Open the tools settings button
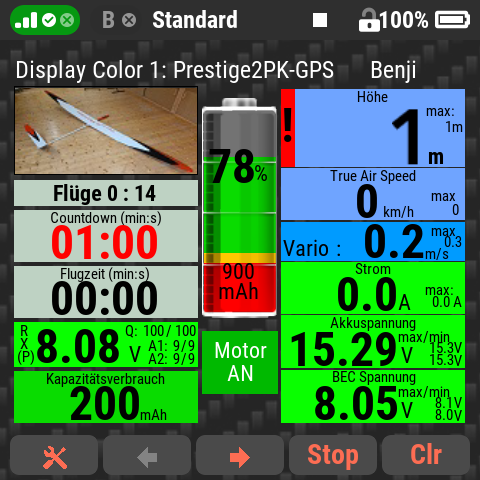480x480 pixels. pyautogui.click(x=54, y=455)
